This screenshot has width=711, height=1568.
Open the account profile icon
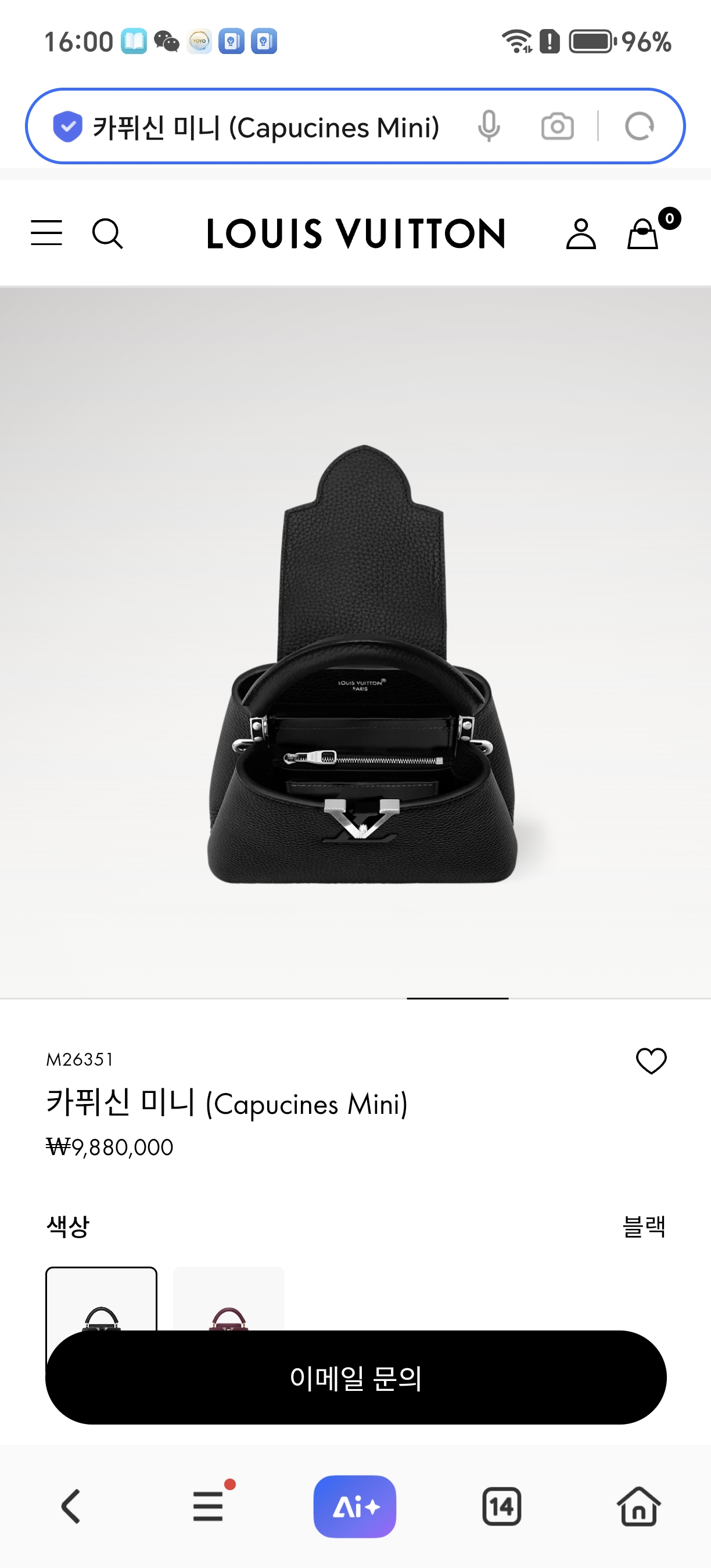pyautogui.click(x=581, y=233)
